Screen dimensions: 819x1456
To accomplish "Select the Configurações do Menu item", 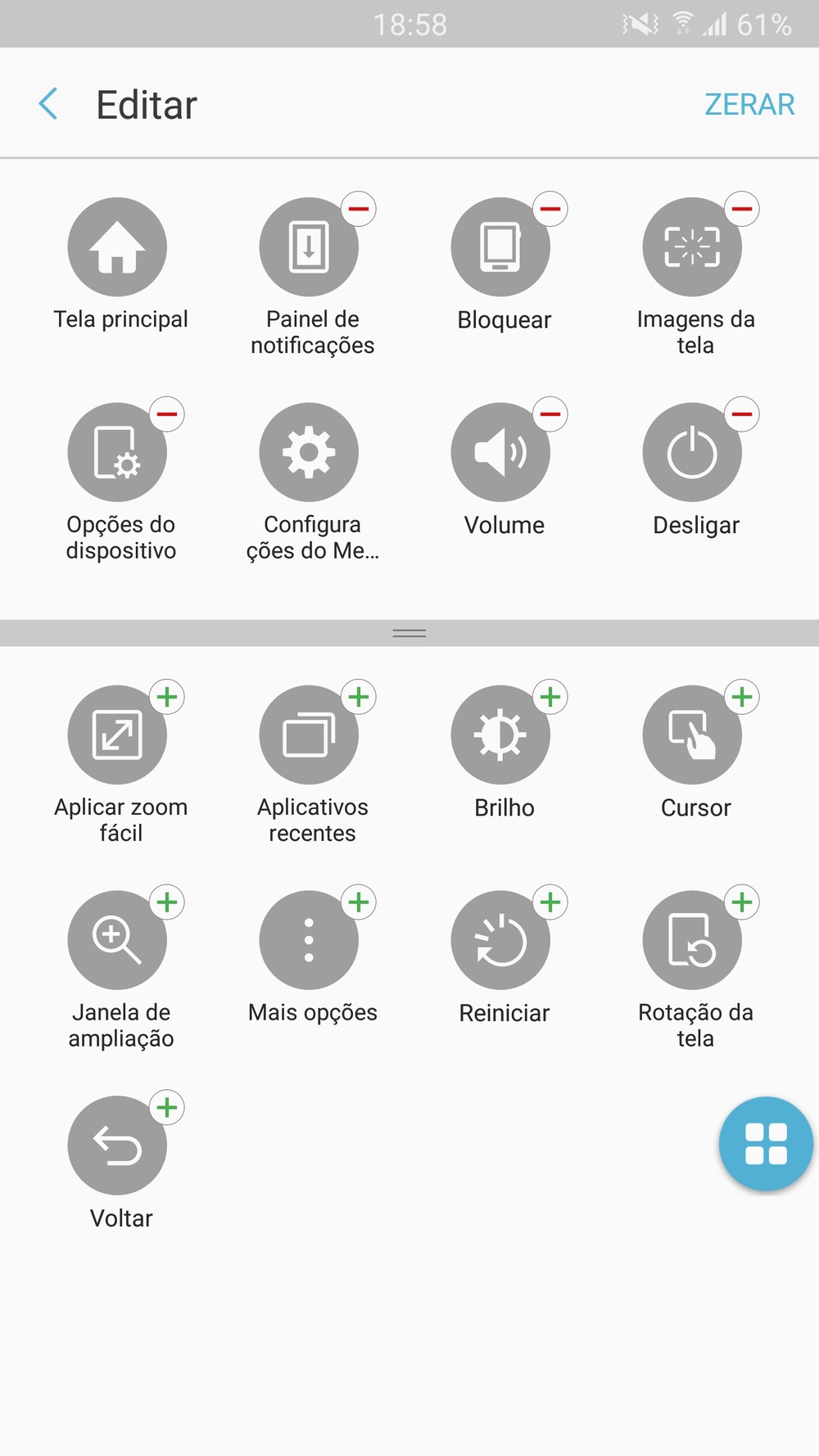I will [309, 452].
